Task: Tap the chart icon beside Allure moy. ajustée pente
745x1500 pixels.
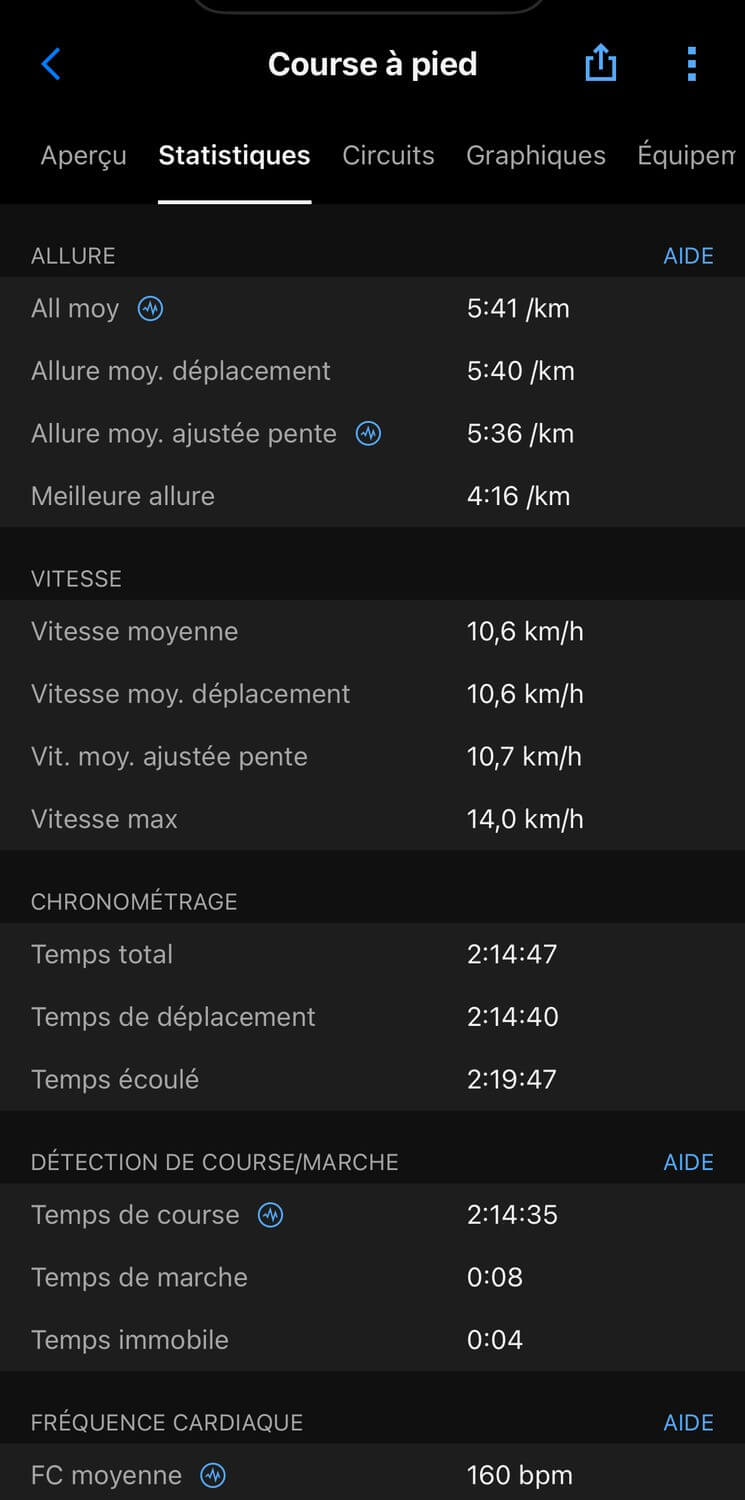Action: 369,433
